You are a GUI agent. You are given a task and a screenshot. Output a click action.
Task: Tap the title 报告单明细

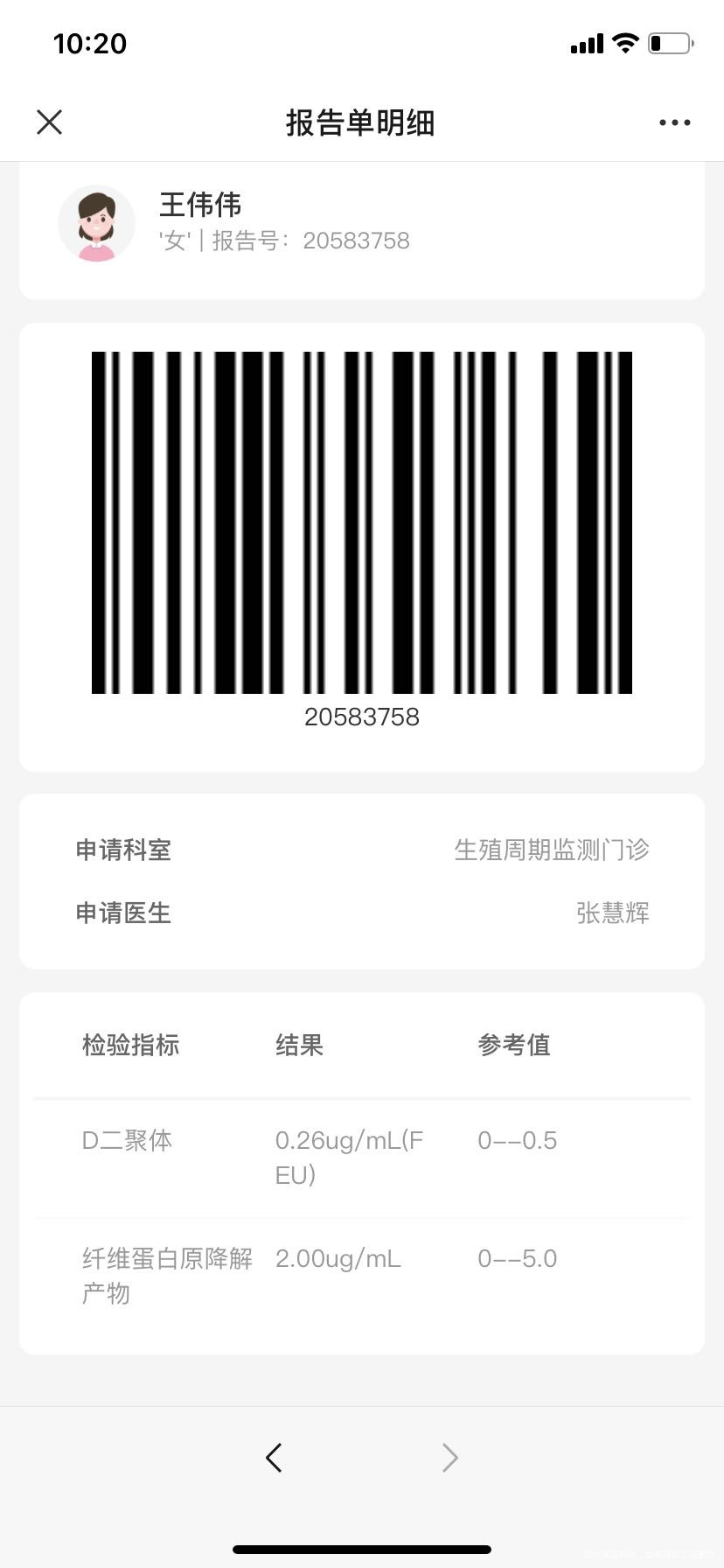(x=362, y=123)
